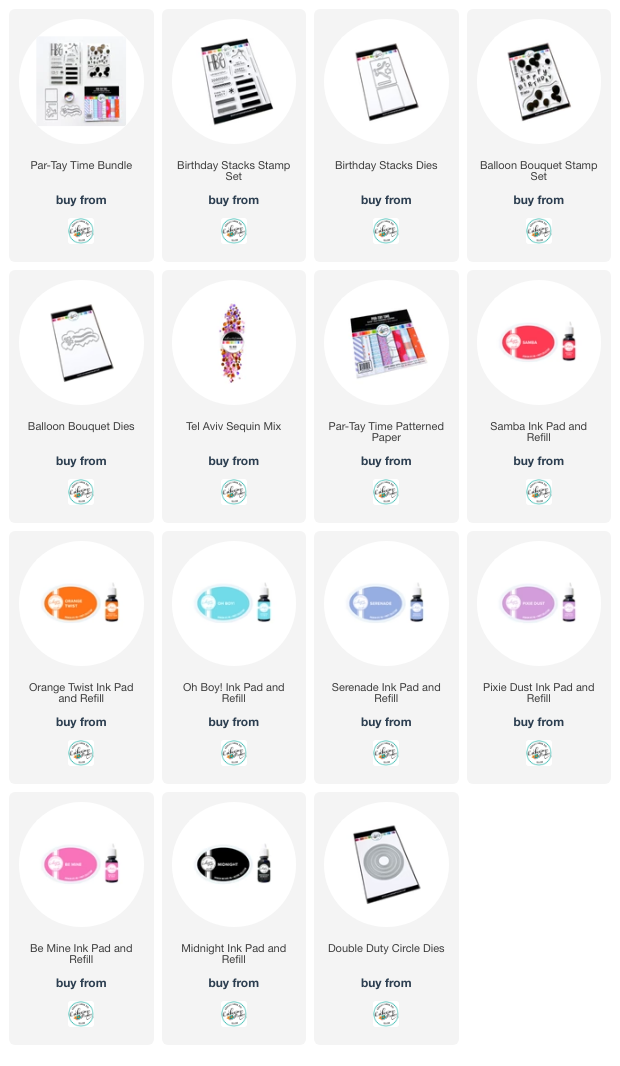Tap the store logo under Serenade Ink Pad
This screenshot has width=620, height=1066.
click(x=386, y=753)
